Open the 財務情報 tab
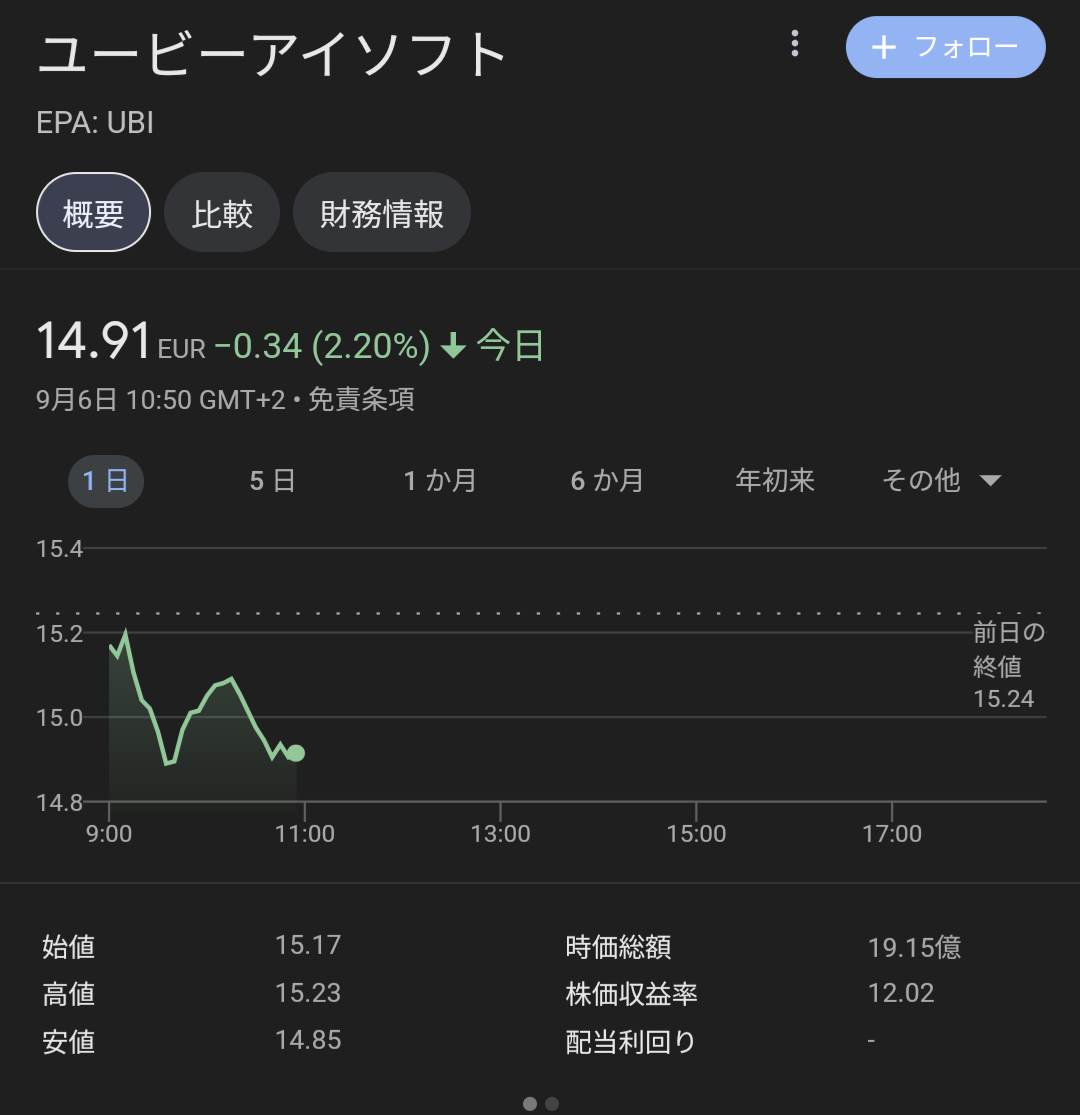 coord(382,213)
